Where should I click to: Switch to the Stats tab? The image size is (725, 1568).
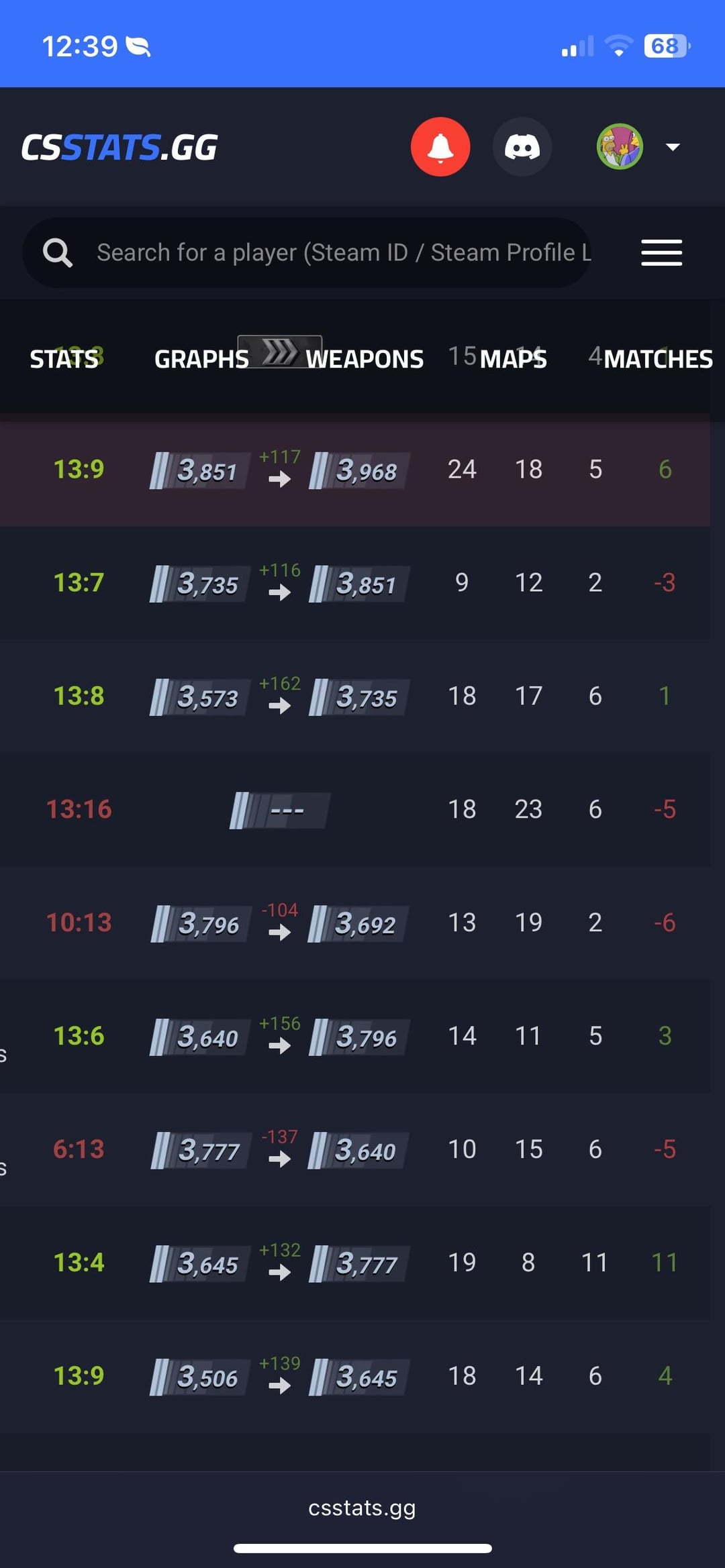(x=64, y=359)
